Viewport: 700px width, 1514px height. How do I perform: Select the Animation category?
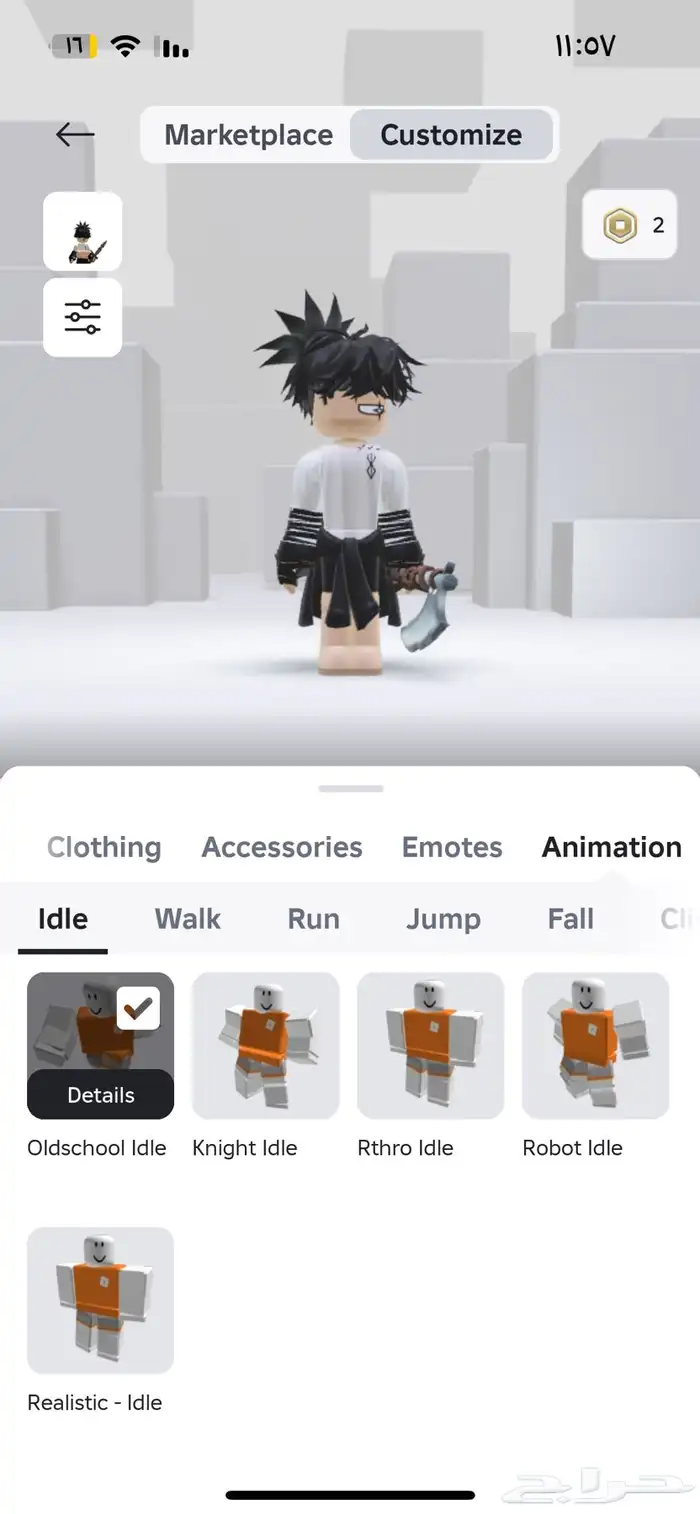click(x=611, y=847)
